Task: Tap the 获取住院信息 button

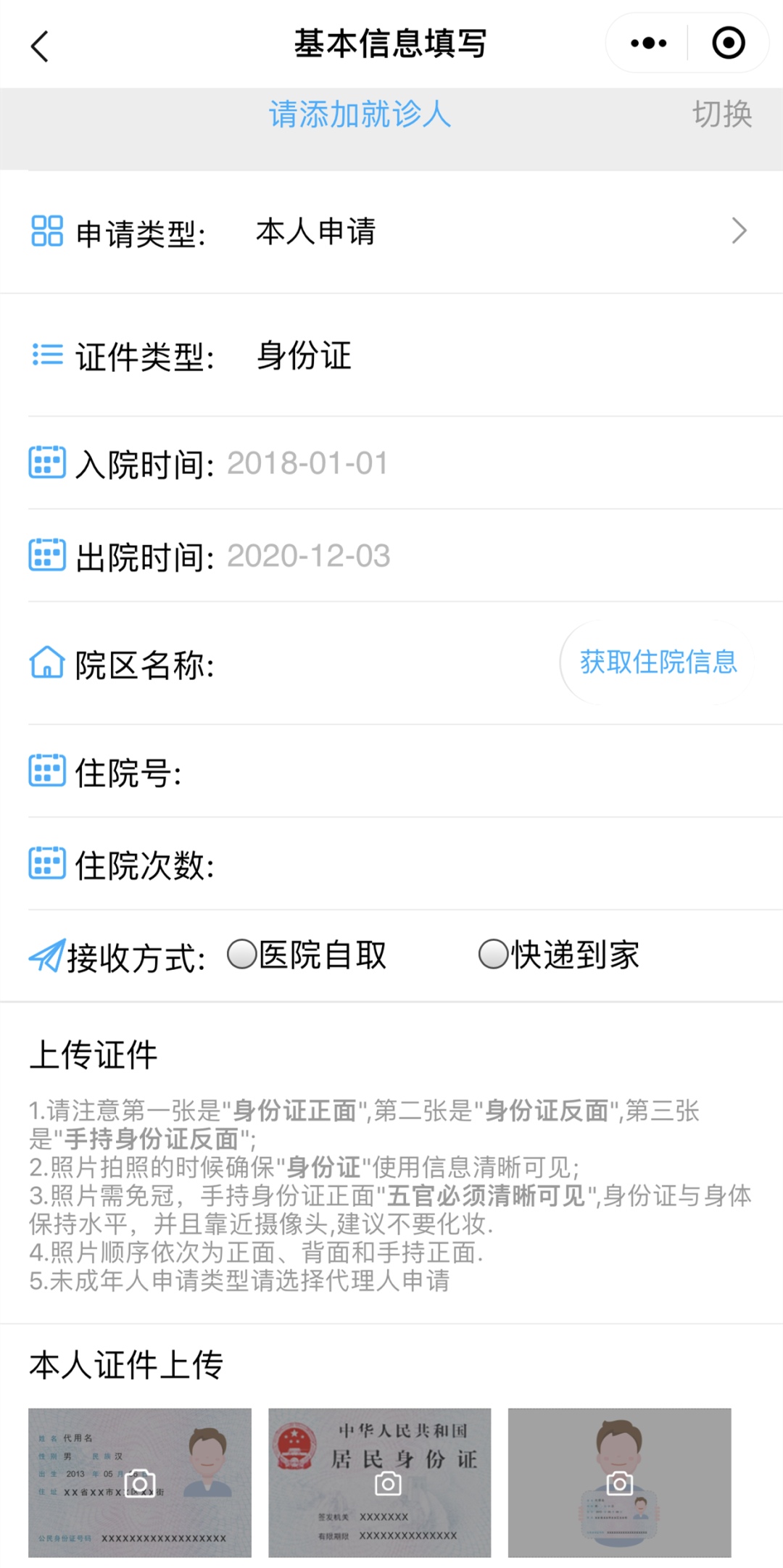Action: (658, 663)
